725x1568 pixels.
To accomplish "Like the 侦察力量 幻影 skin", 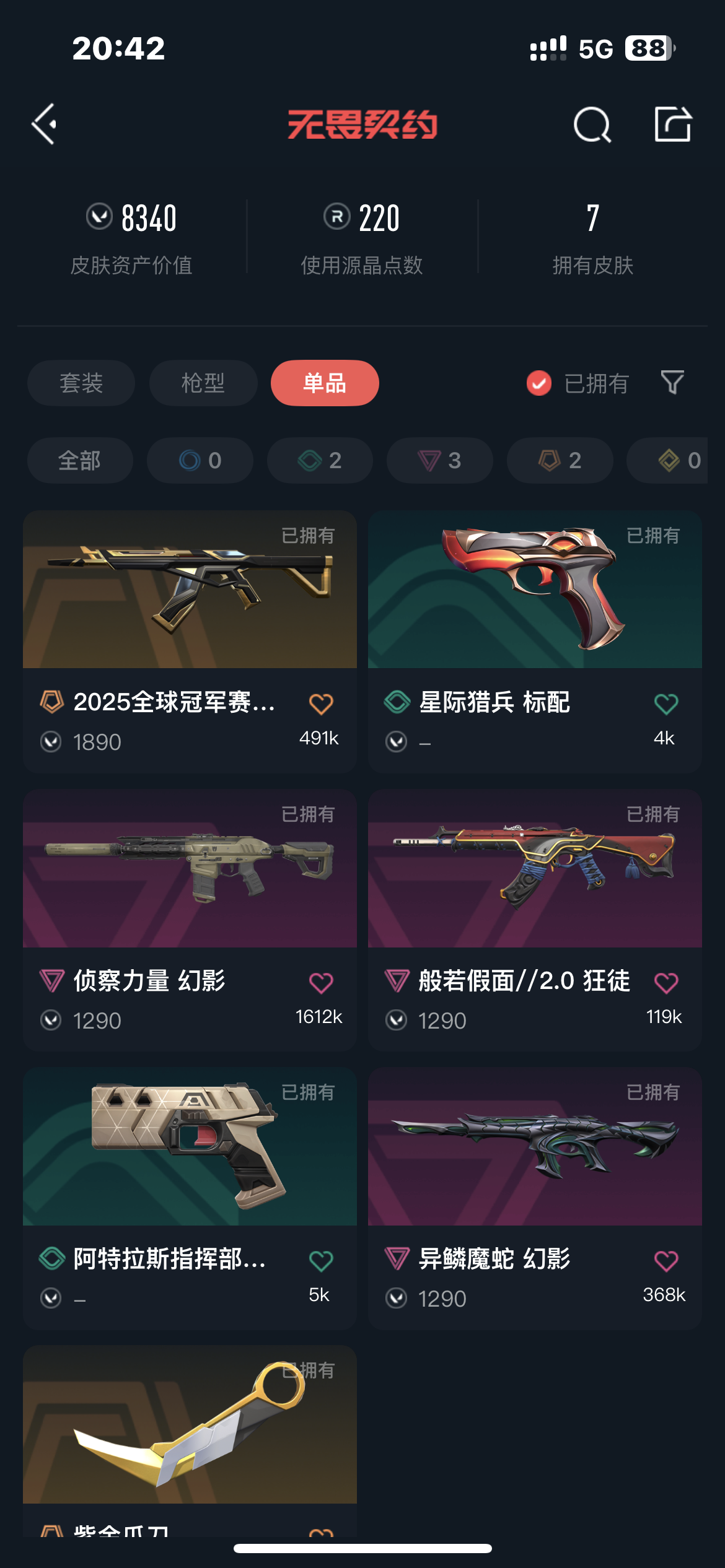I will (x=321, y=982).
